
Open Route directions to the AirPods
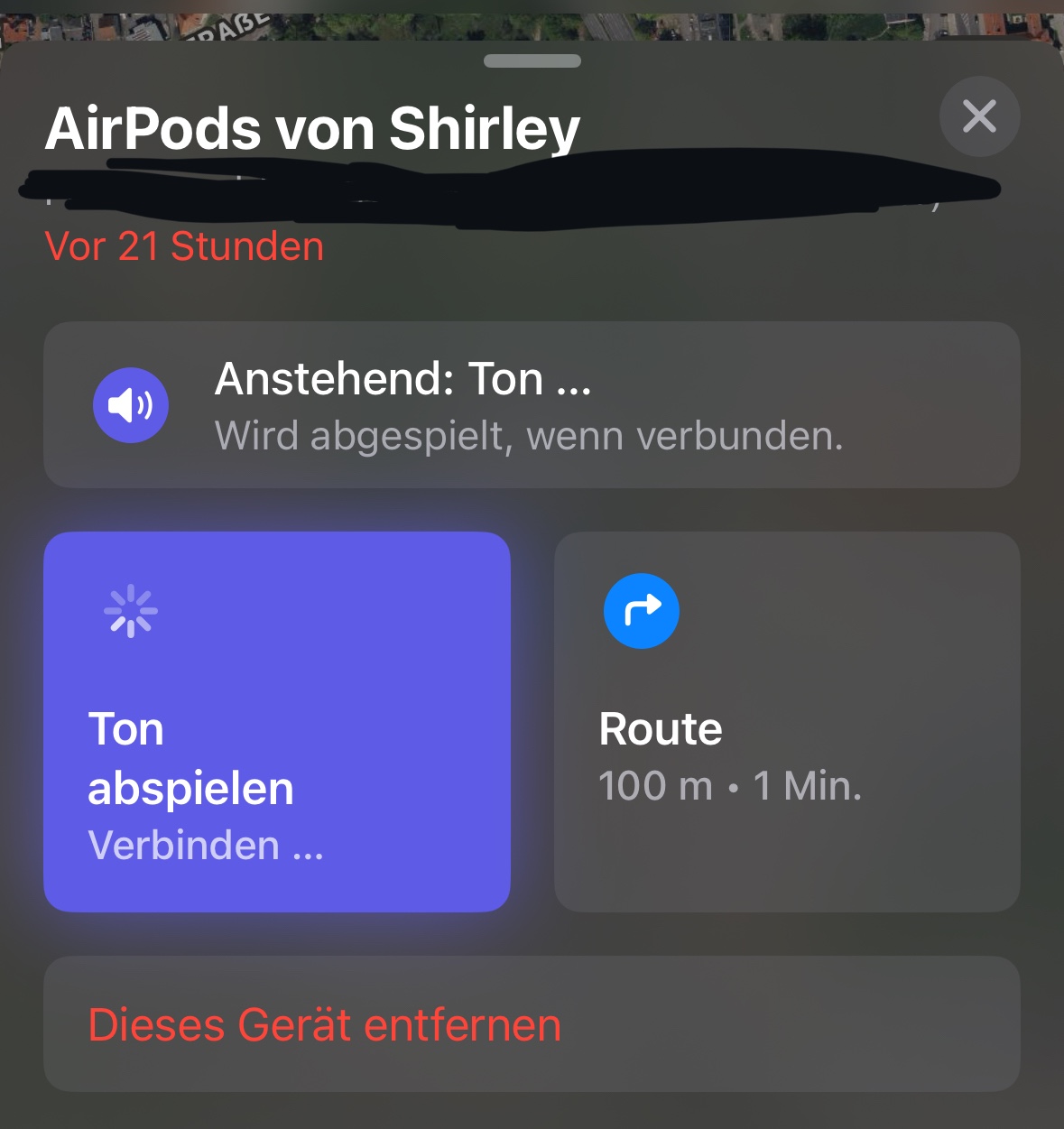point(787,721)
